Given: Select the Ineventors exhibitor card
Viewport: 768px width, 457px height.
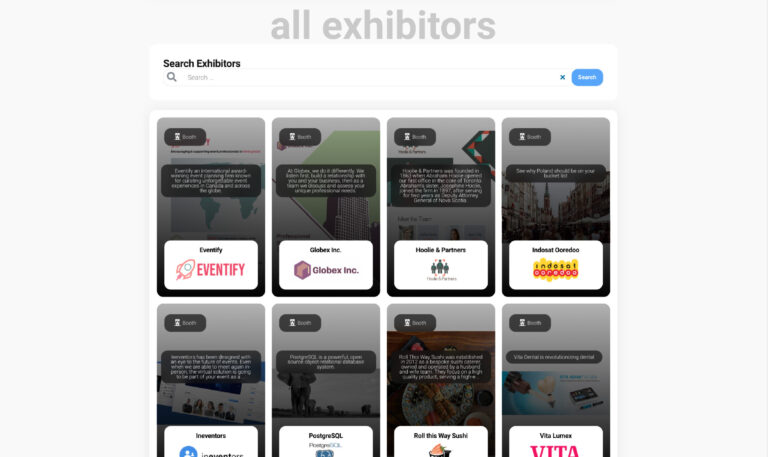Looking at the screenshot, I should [x=211, y=442].
